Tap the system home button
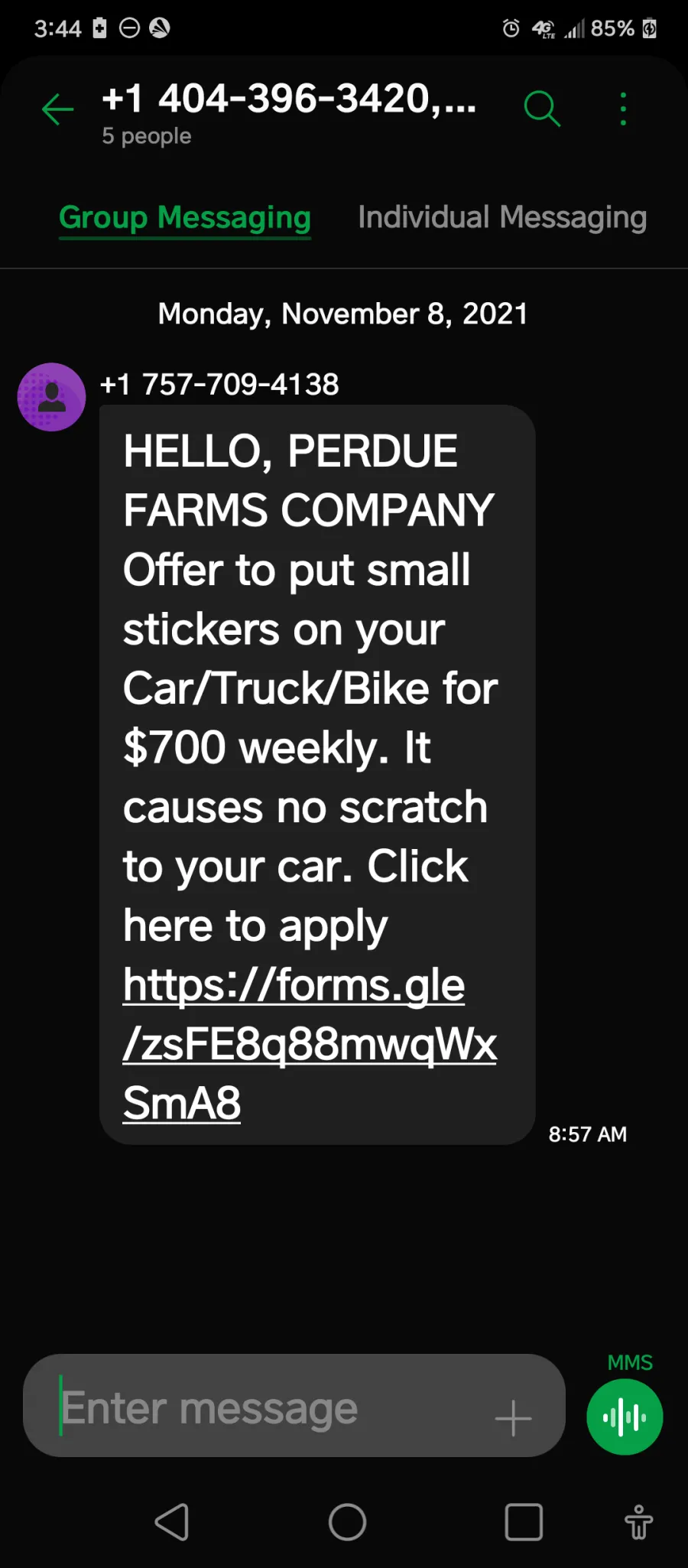Viewport: 688px width, 1568px height. (348, 1521)
